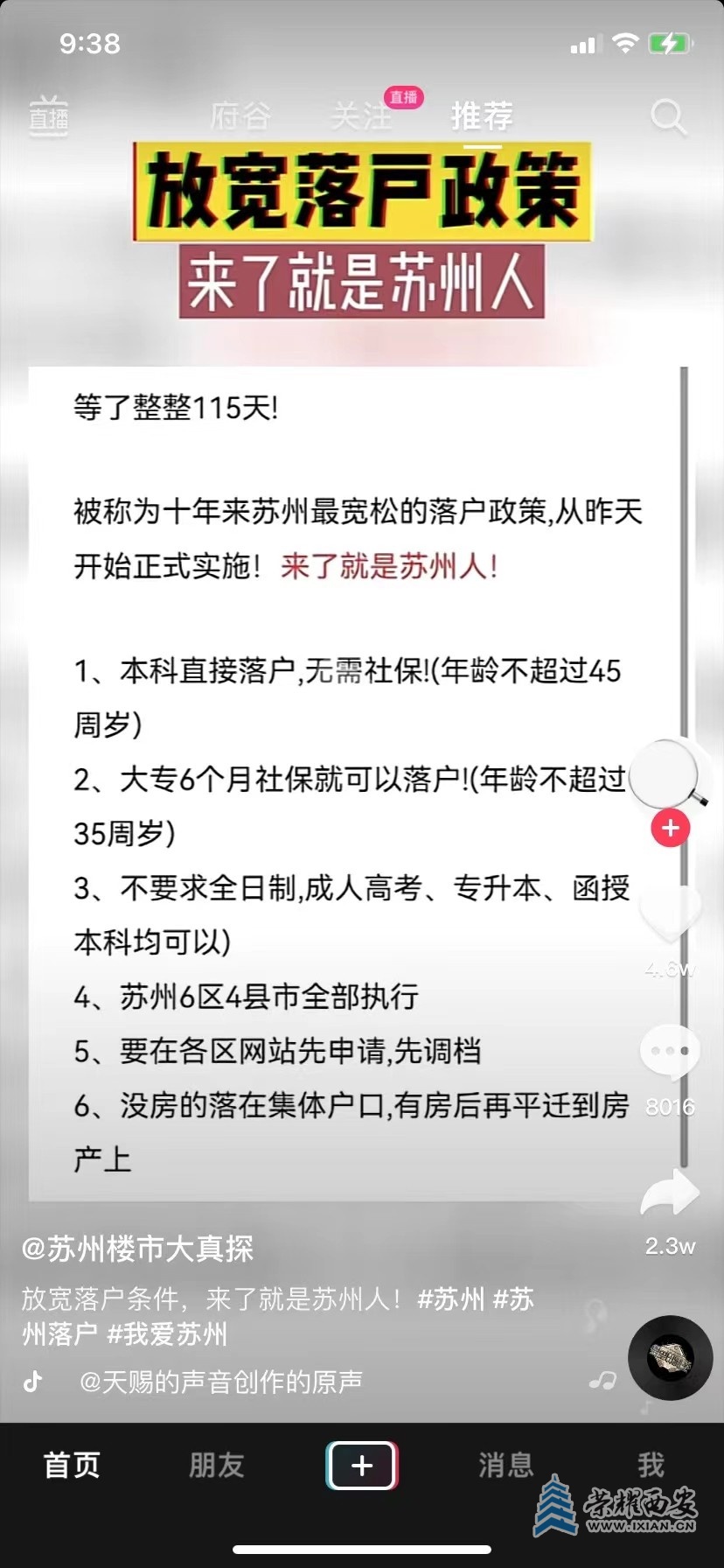The image size is (724, 1568).
Task: Open the spinning music disc
Action: click(671, 1357)
